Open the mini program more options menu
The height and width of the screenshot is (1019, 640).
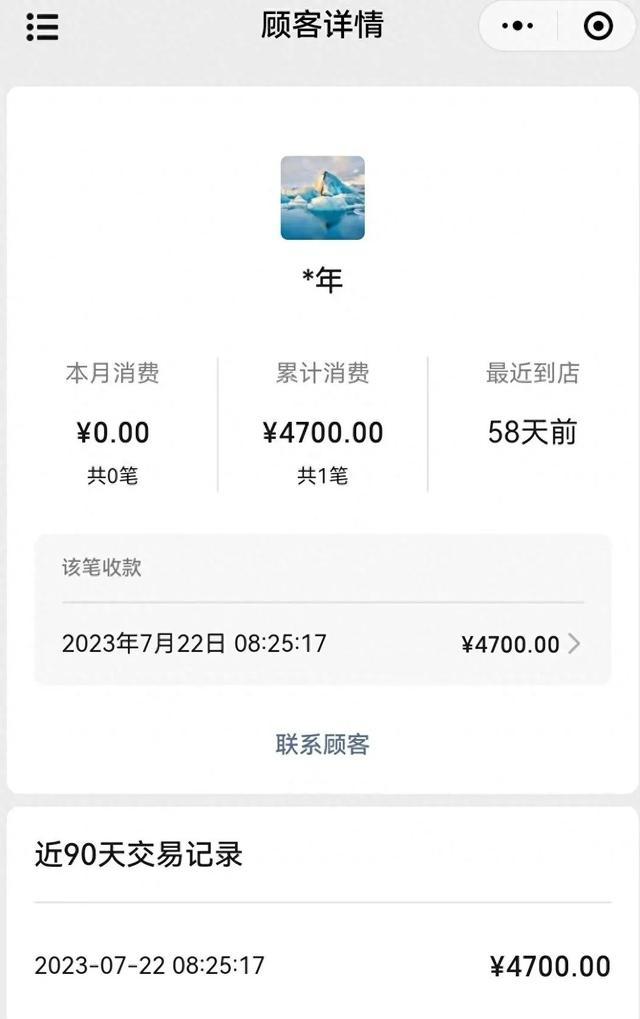517,26
